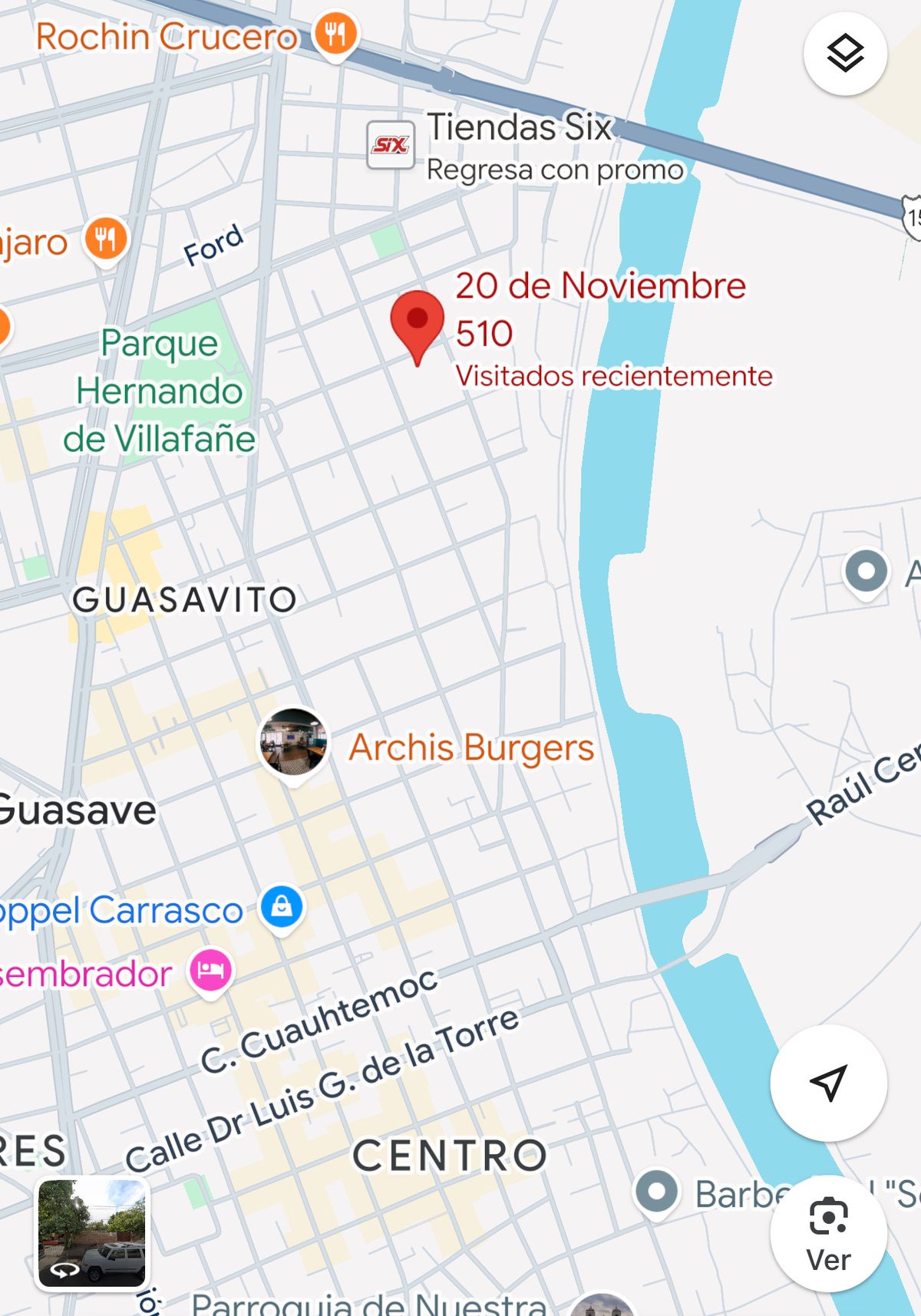Image resolution: width=921 pixels, height=1316 pixels.
Task: Select the pink hotel marker
Action: point(211,971)
